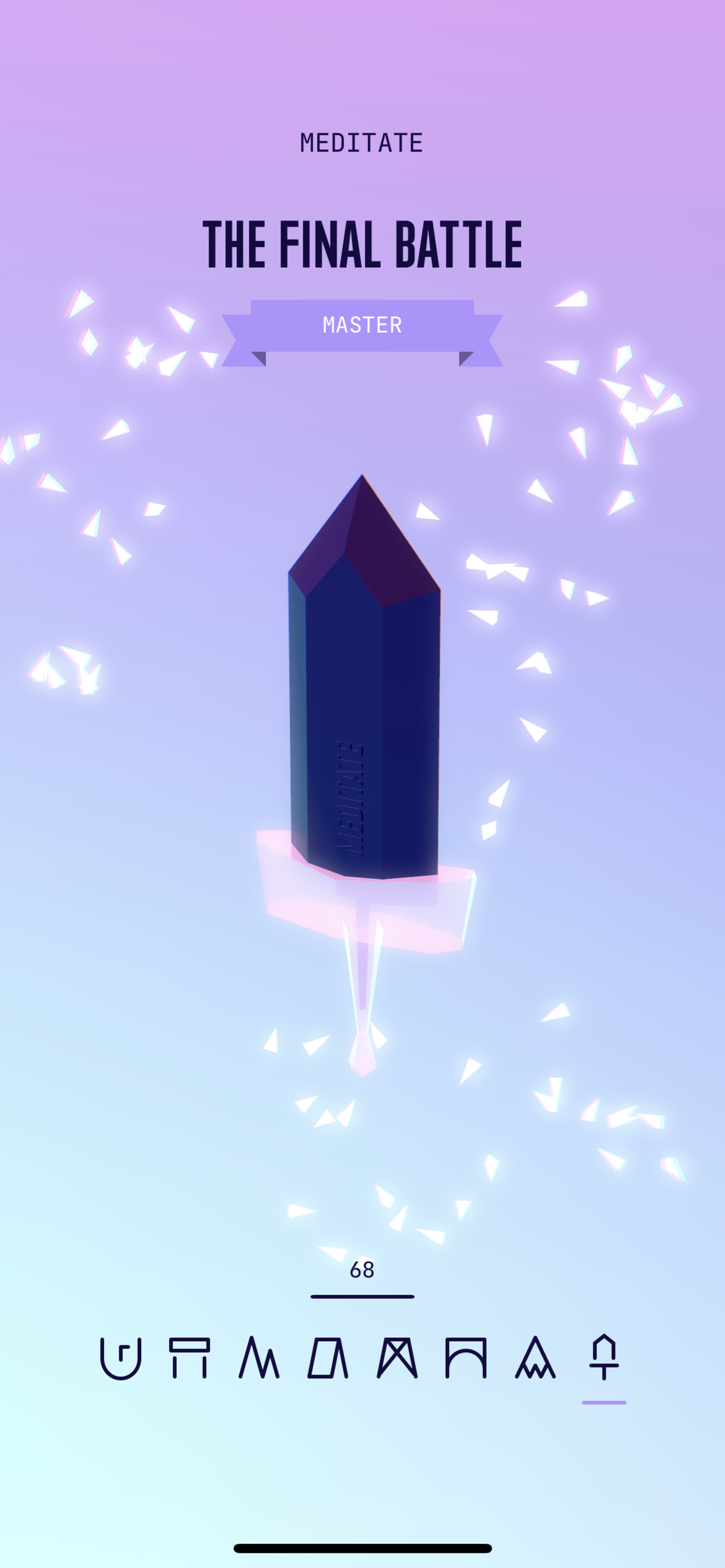Switch to the M-shaped peak glyph
The width and height of the screenshot is (725, 1568).
point(259,1357)
